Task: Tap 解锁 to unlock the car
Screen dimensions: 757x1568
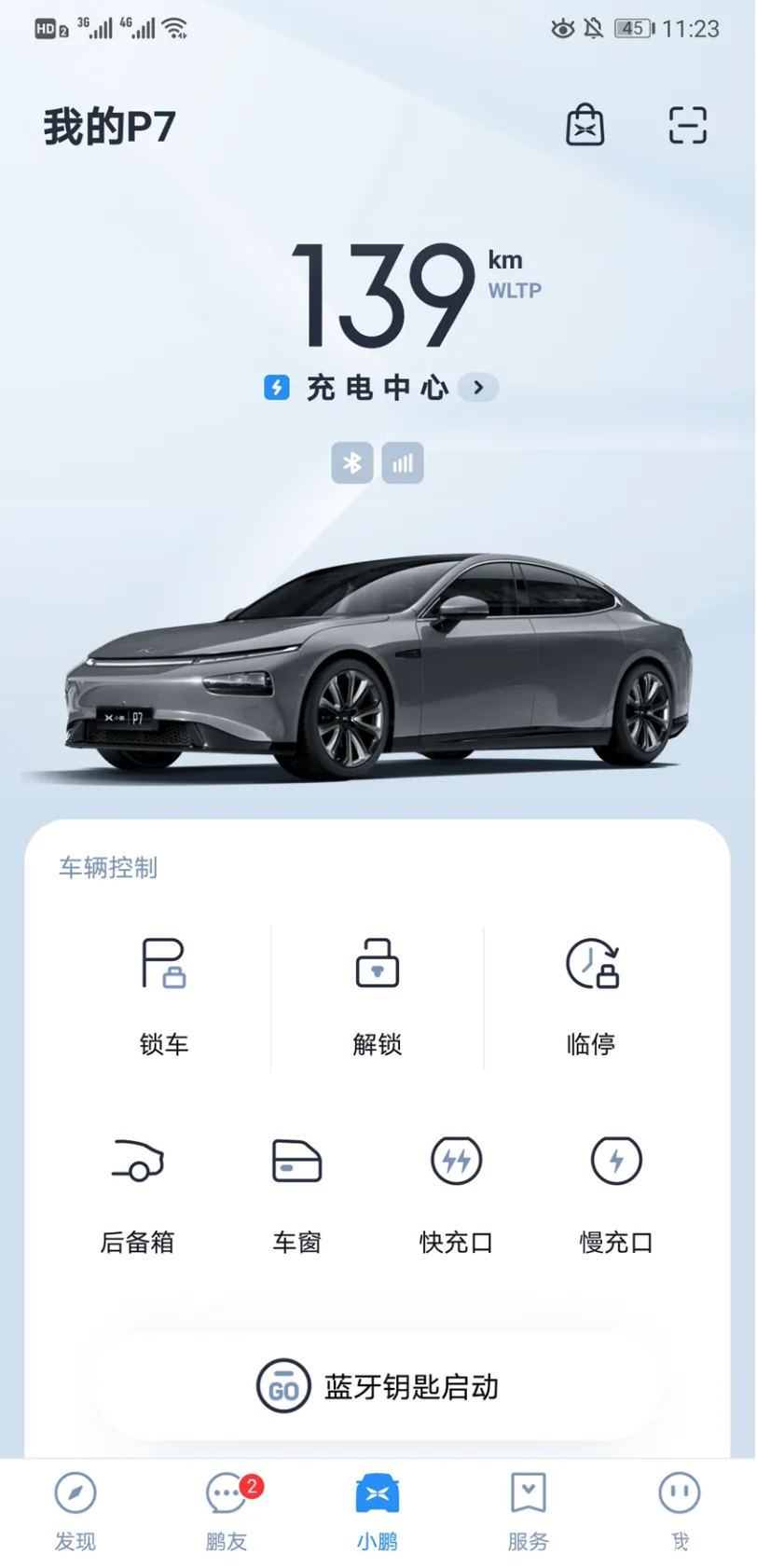Action: (x=378, y=997)
